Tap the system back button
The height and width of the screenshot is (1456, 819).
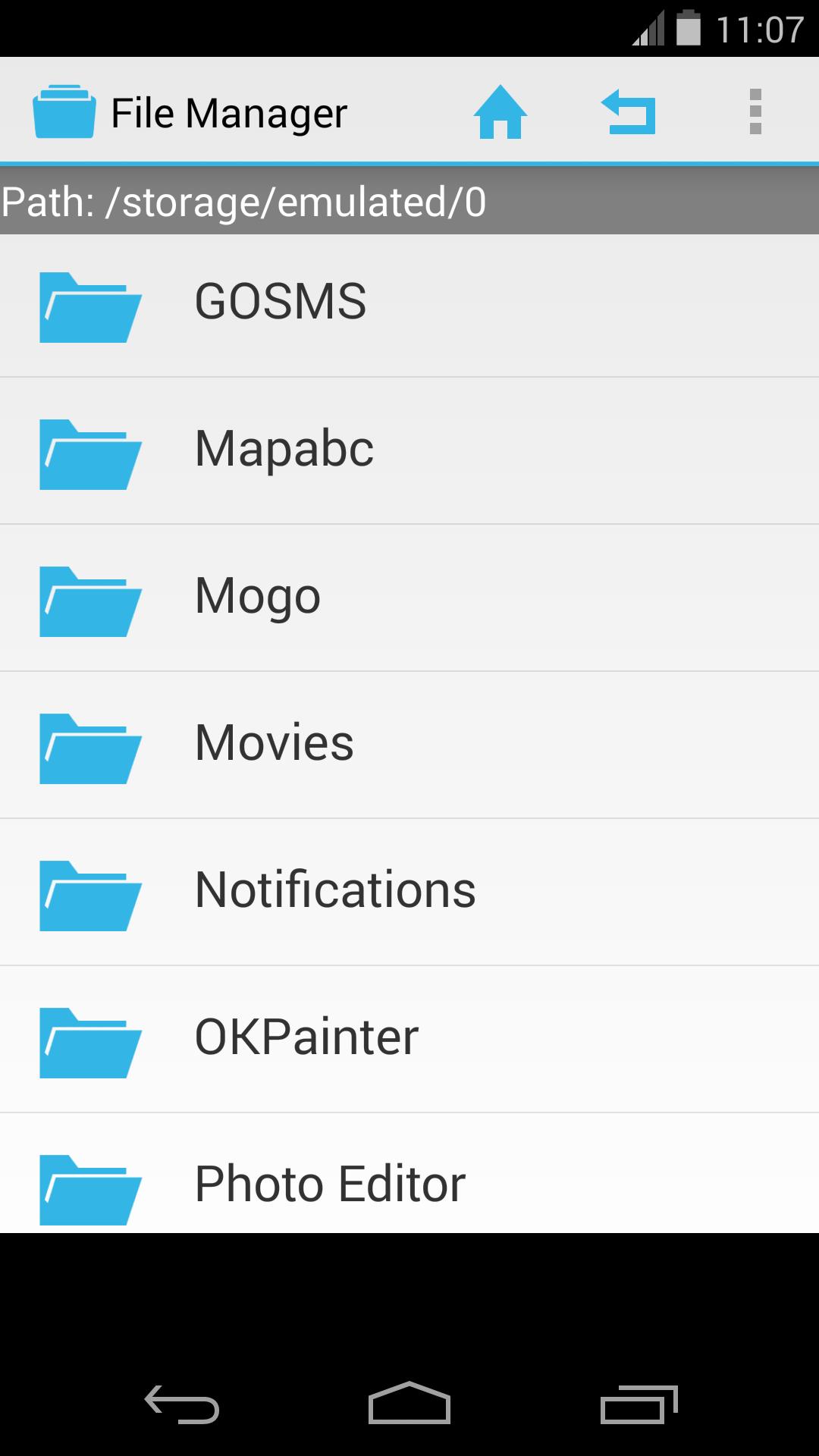pyautogui.click(x=182, y=1404)
